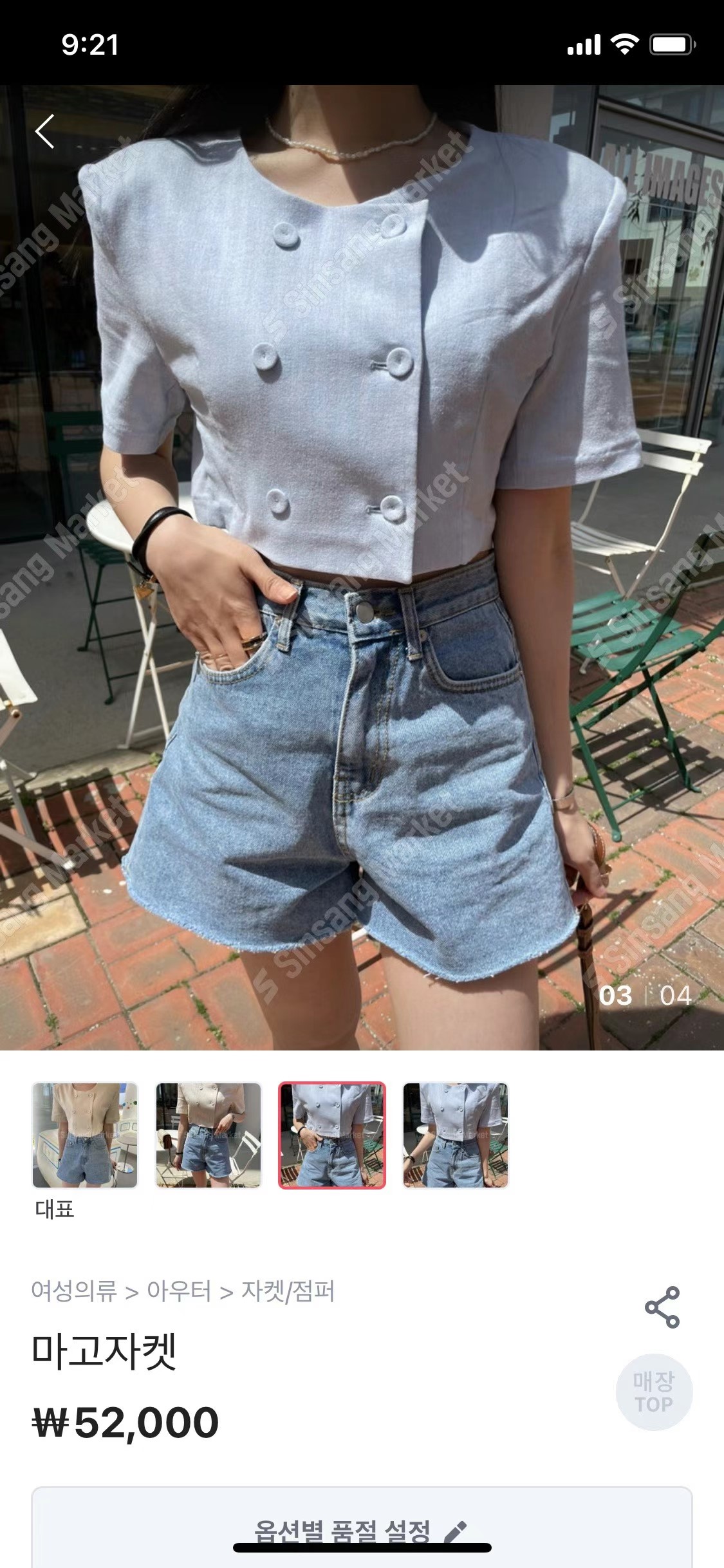Open the 여성의류 category link
The height and width of the screenshot is (1568, 724).
[x=74, y=1291]
